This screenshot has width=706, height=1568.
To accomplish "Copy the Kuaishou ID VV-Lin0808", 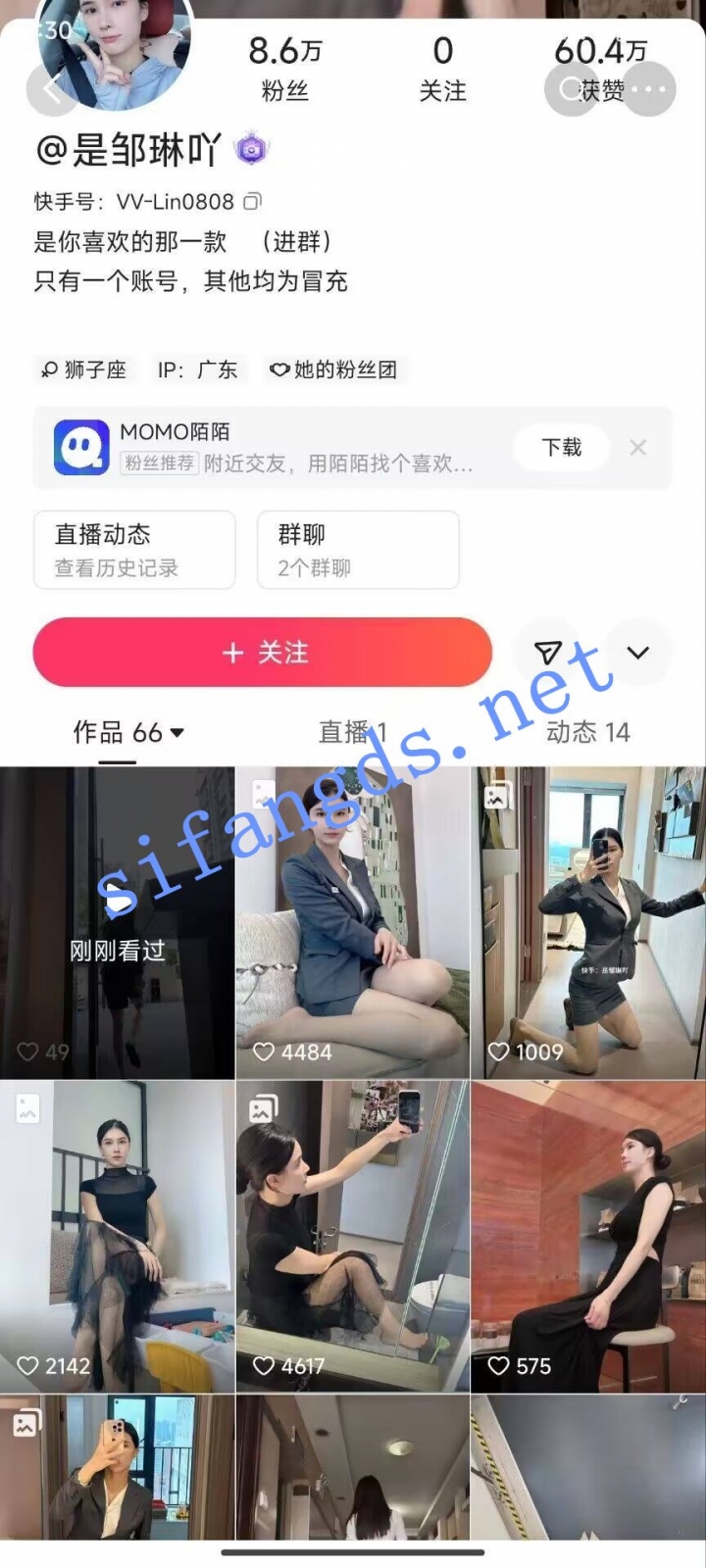I will 253,202.
